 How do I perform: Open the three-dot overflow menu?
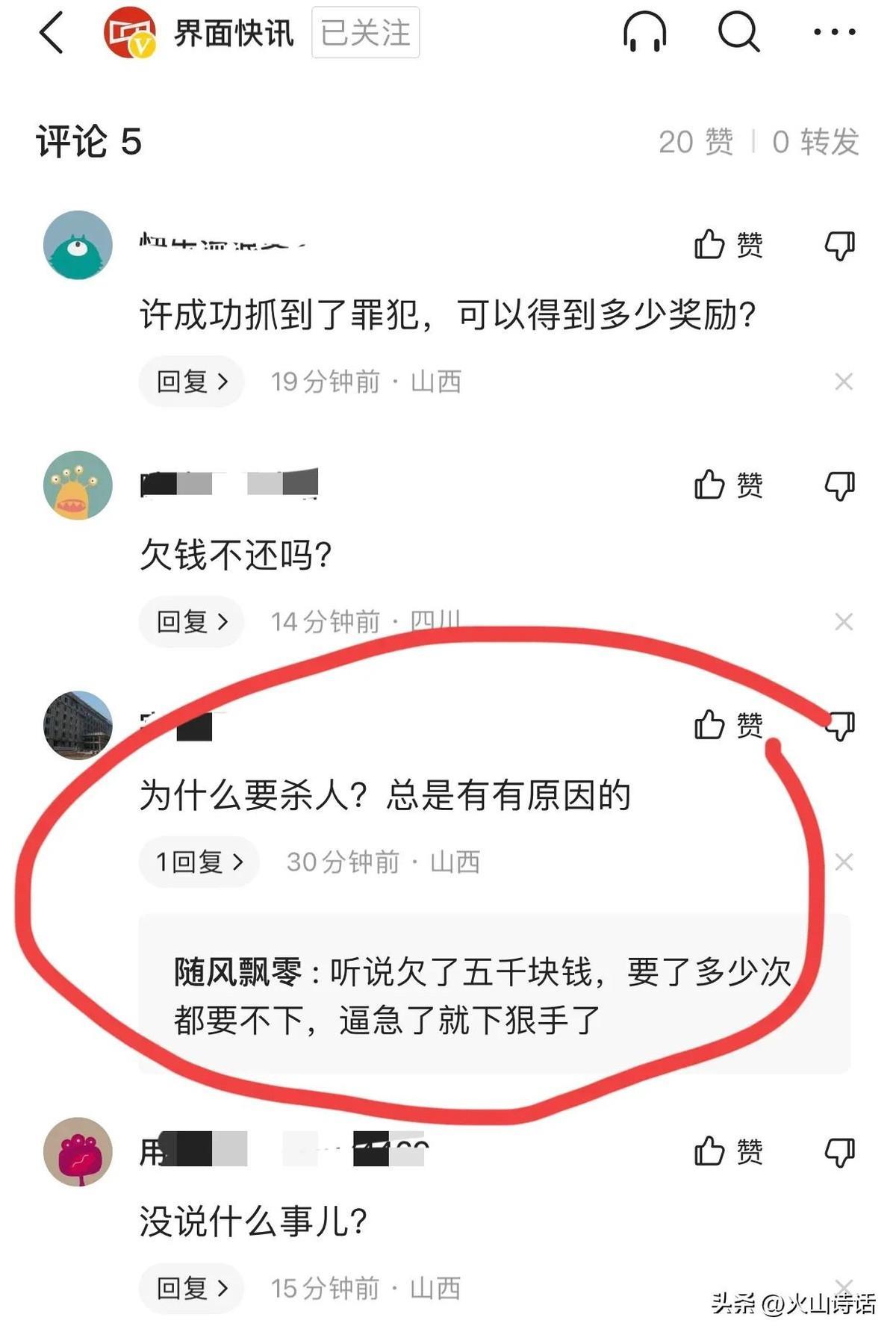[x=834, y=33]
